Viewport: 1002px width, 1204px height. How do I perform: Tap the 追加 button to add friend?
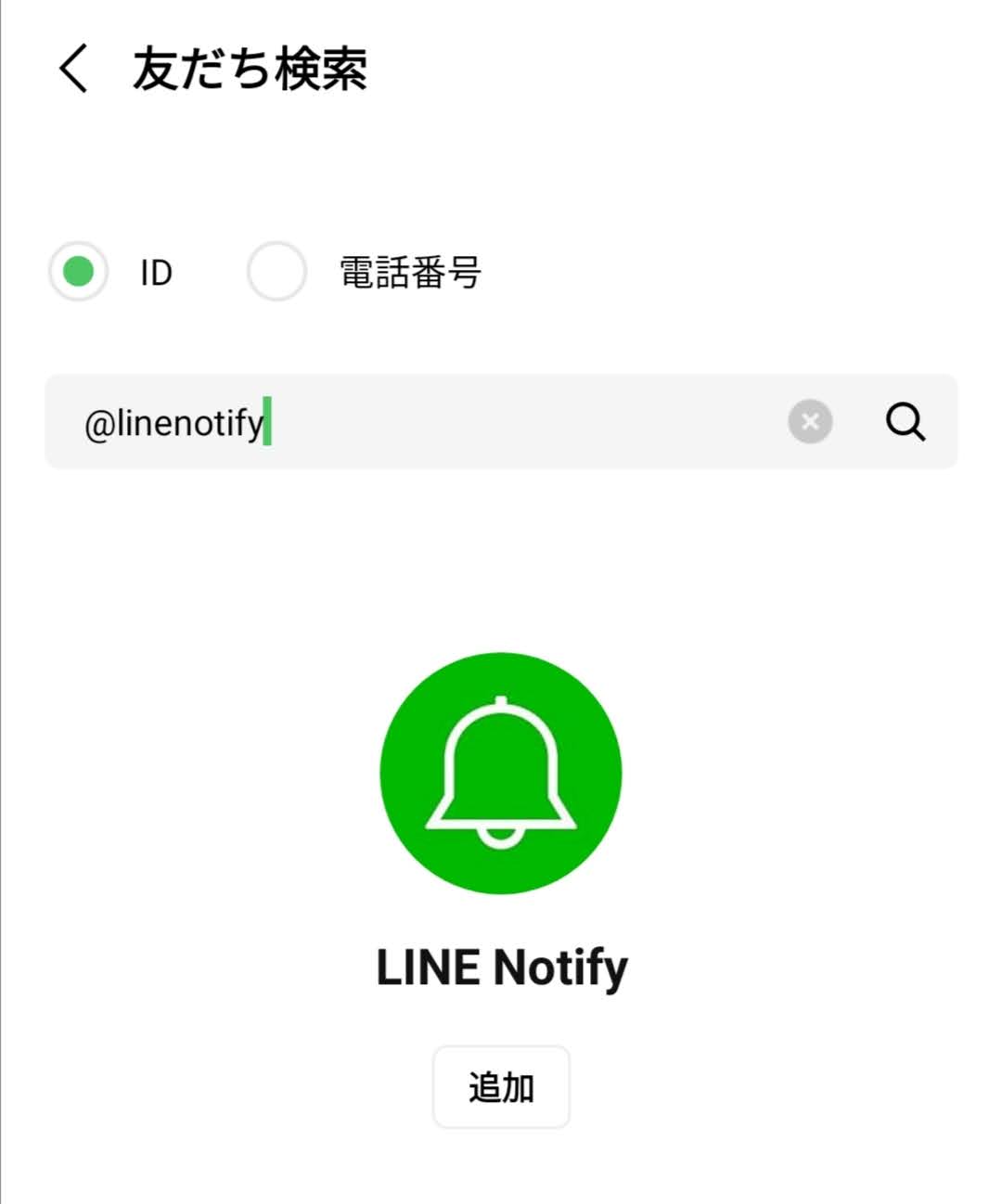coord(501,1086)
